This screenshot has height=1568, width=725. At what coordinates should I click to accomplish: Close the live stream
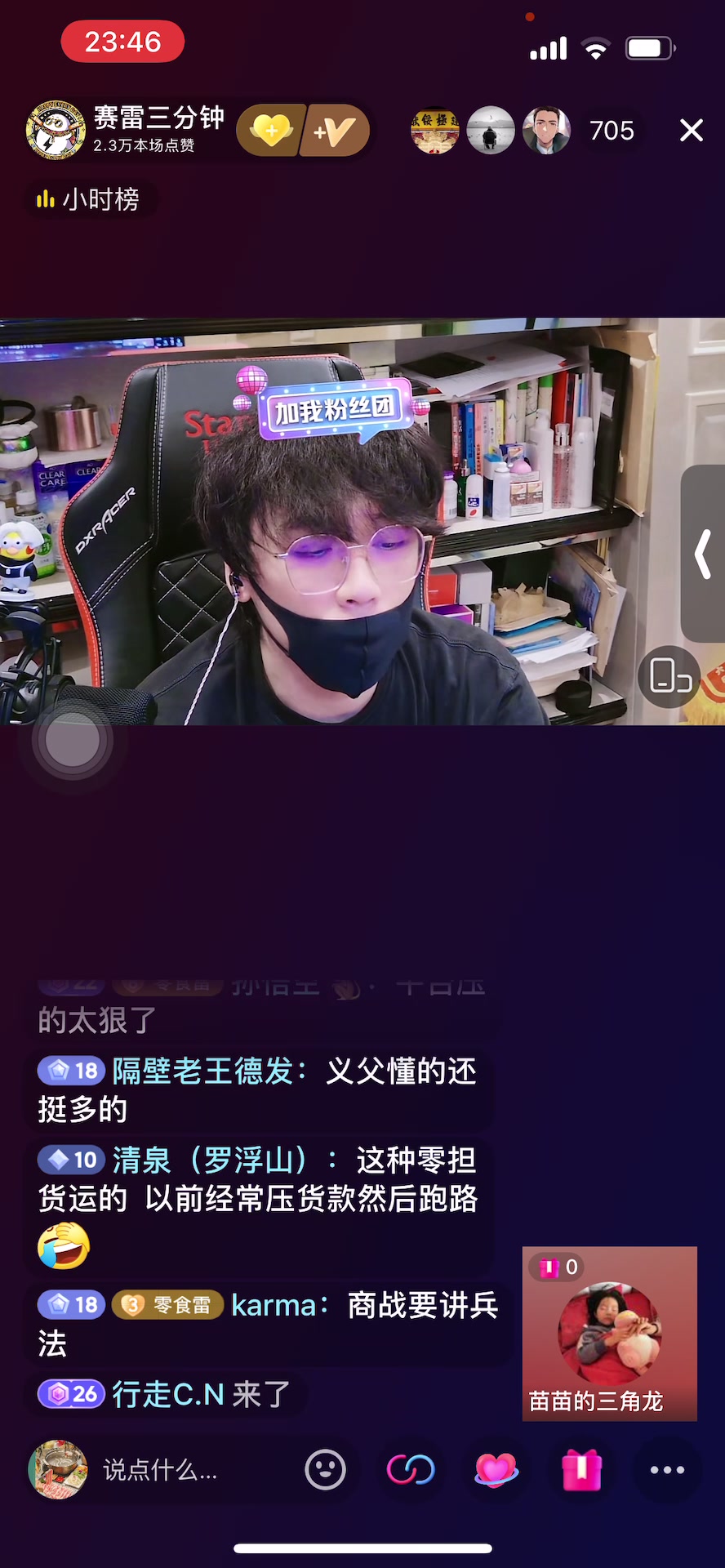pos(691,130)
